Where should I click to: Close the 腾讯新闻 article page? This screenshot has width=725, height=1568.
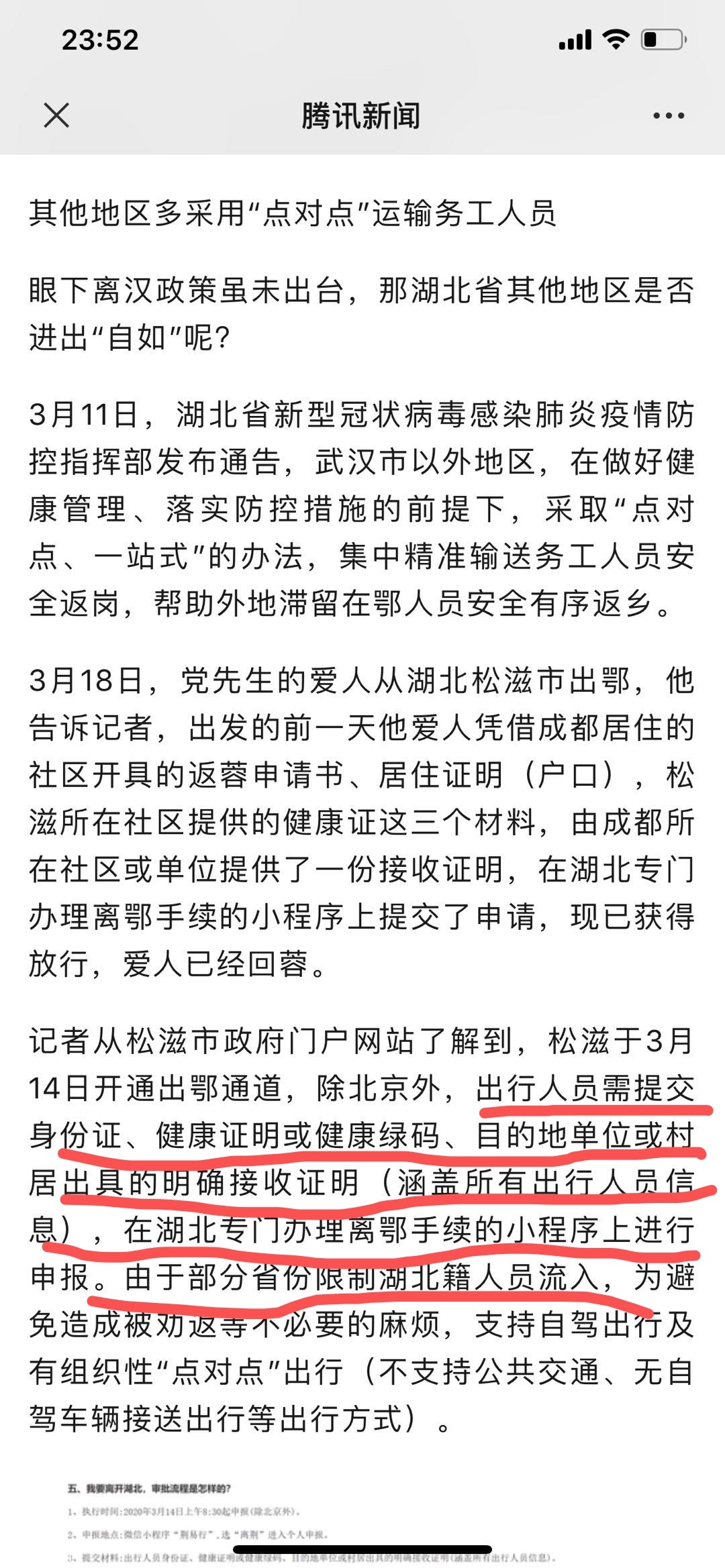(56, 115)
